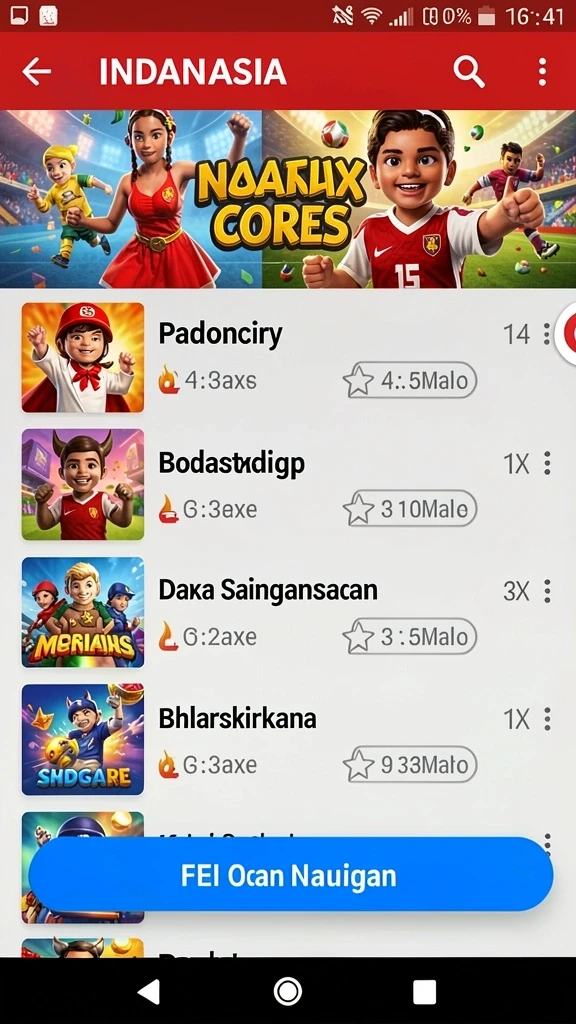Screen dimensions: 576x1024
Task: Open the Bodastxdigp game entry
Action: point(288,485)
